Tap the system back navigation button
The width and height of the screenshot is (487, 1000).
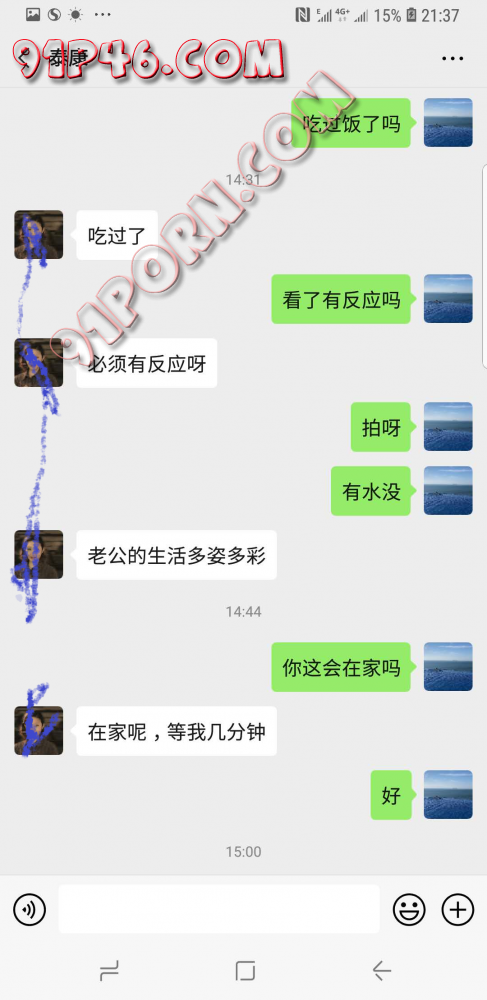point(381,971)
